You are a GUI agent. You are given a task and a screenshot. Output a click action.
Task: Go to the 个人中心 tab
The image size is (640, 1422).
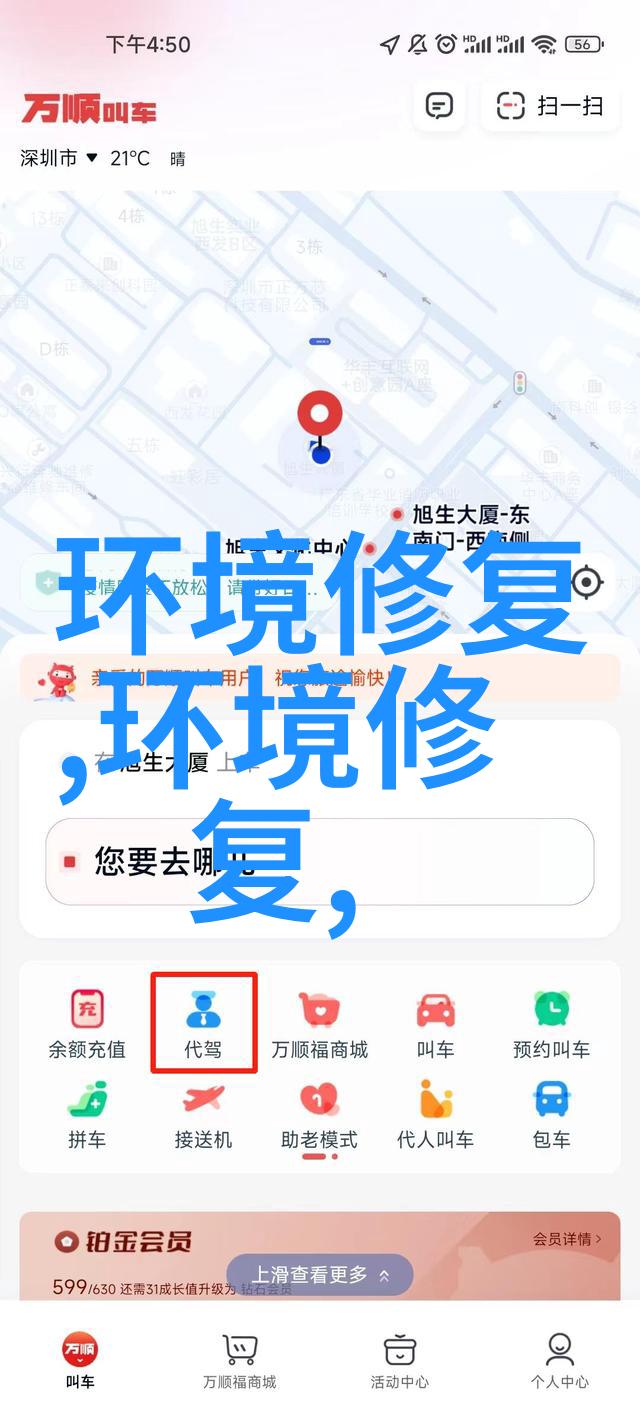click(x=560, y=1360)
